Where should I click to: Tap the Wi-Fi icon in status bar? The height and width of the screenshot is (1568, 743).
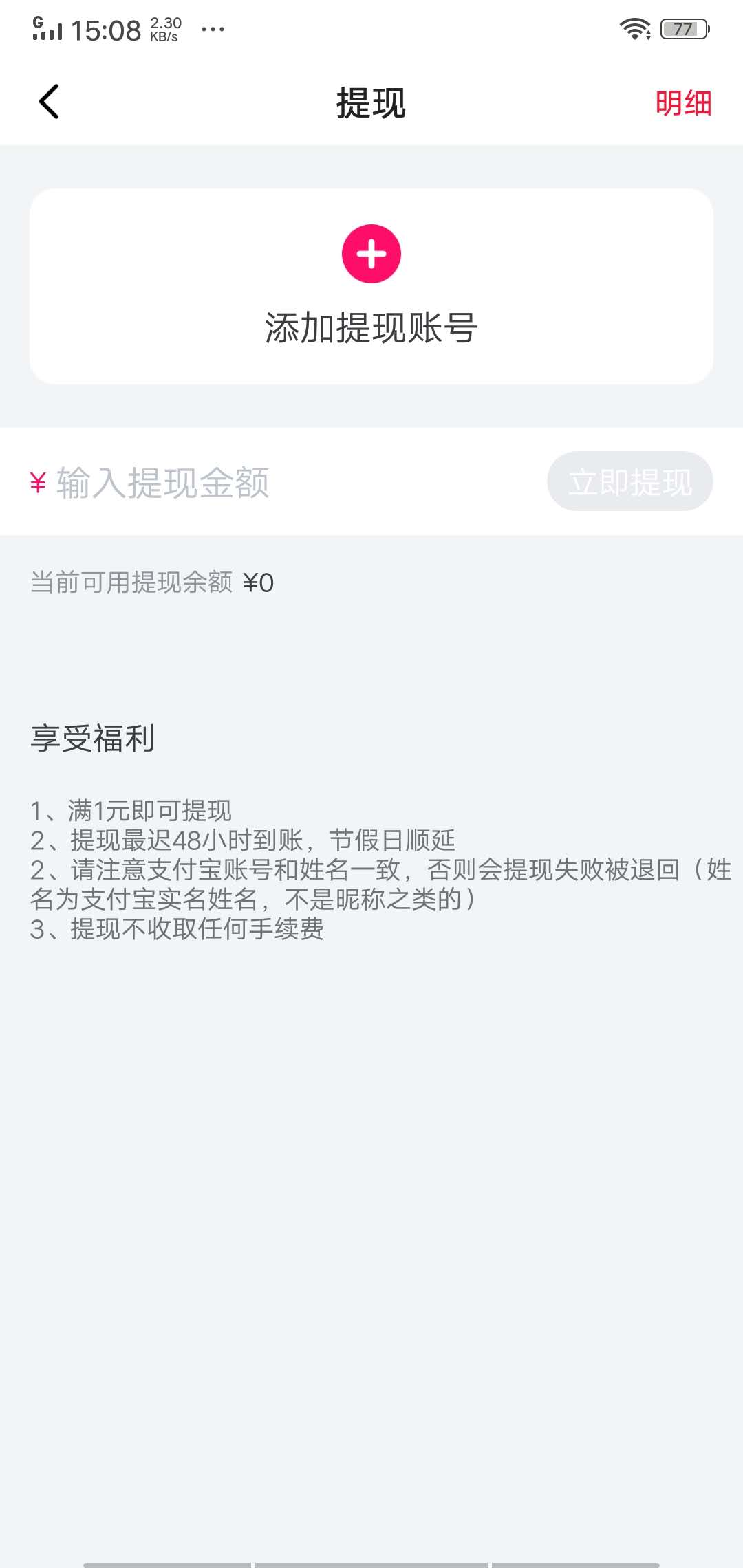point(634,28)
